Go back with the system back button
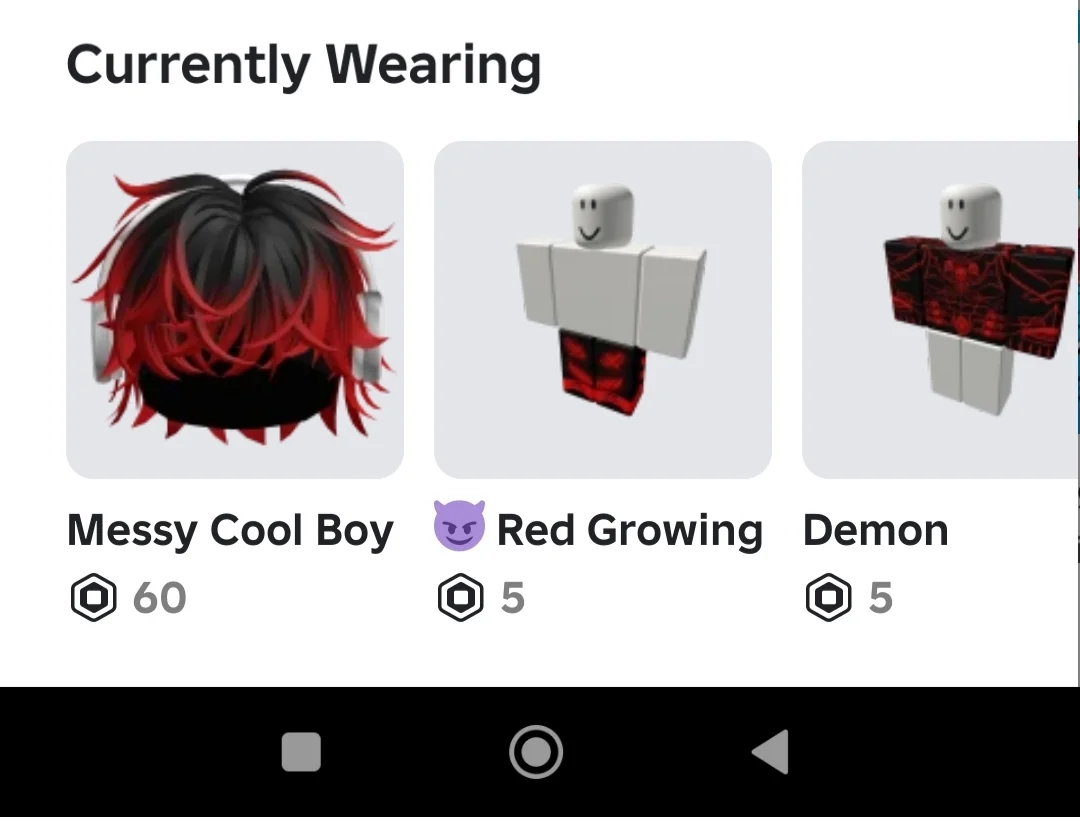The height and width of the screenshot is (817, 1080). pyautogui.click(x=771, y=752)
